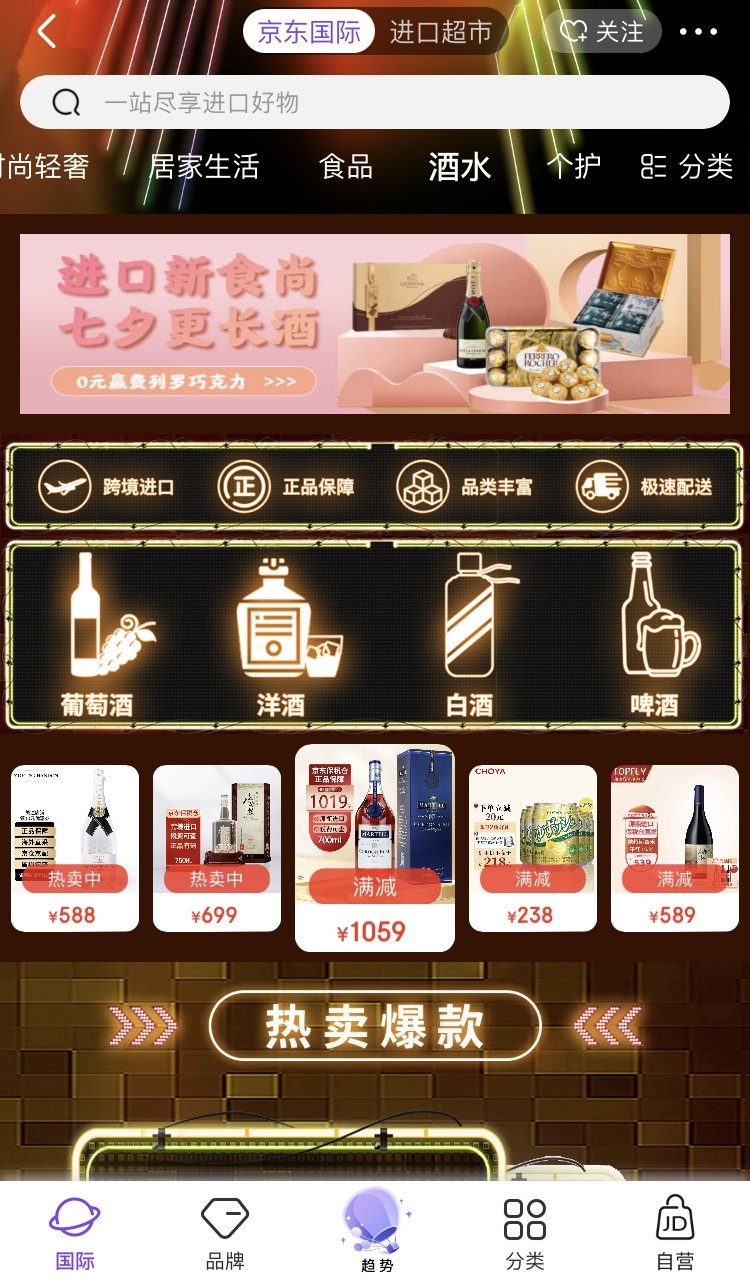Browse the 白酒 category

pos(469,635)
